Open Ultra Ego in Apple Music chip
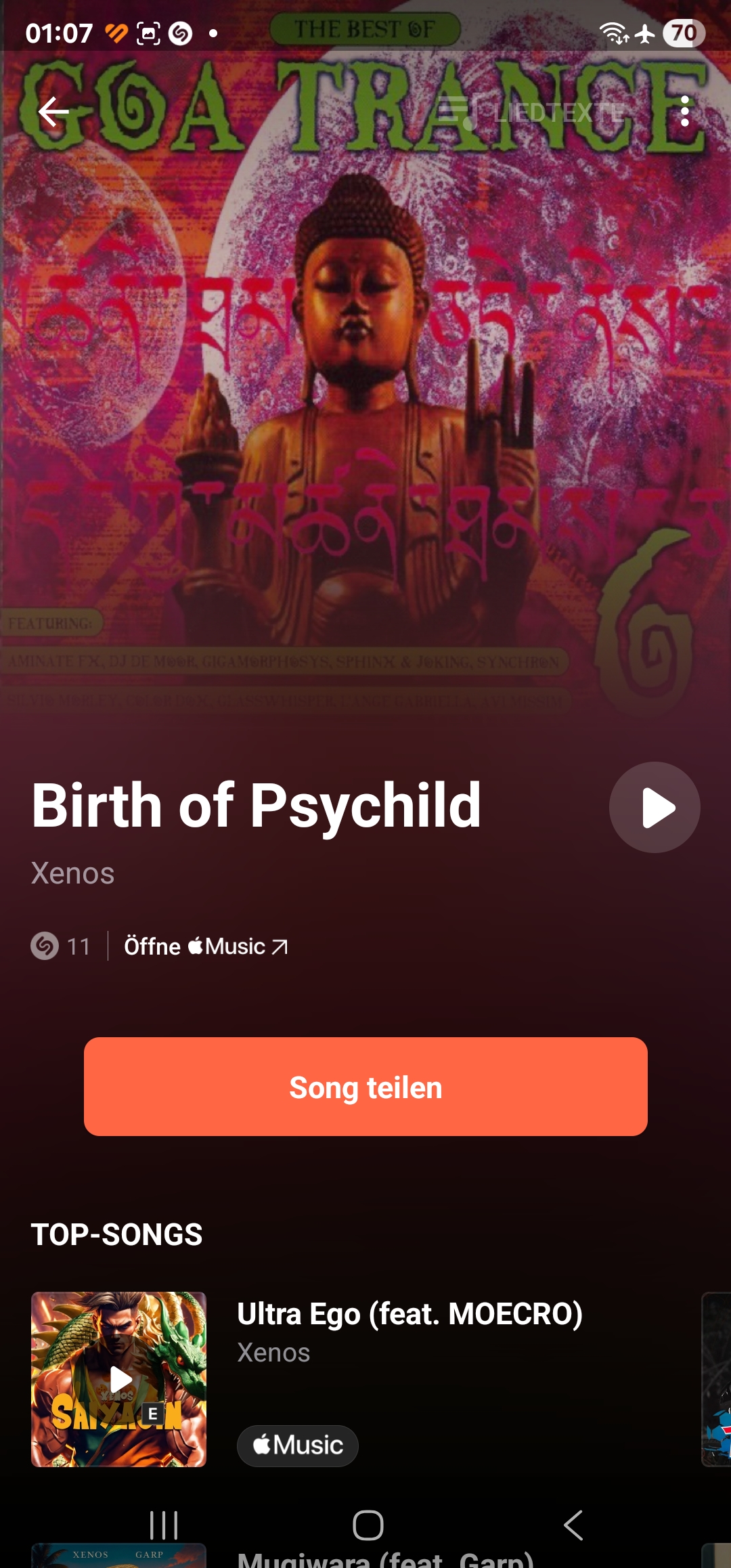 click(x=297, y=1445)
